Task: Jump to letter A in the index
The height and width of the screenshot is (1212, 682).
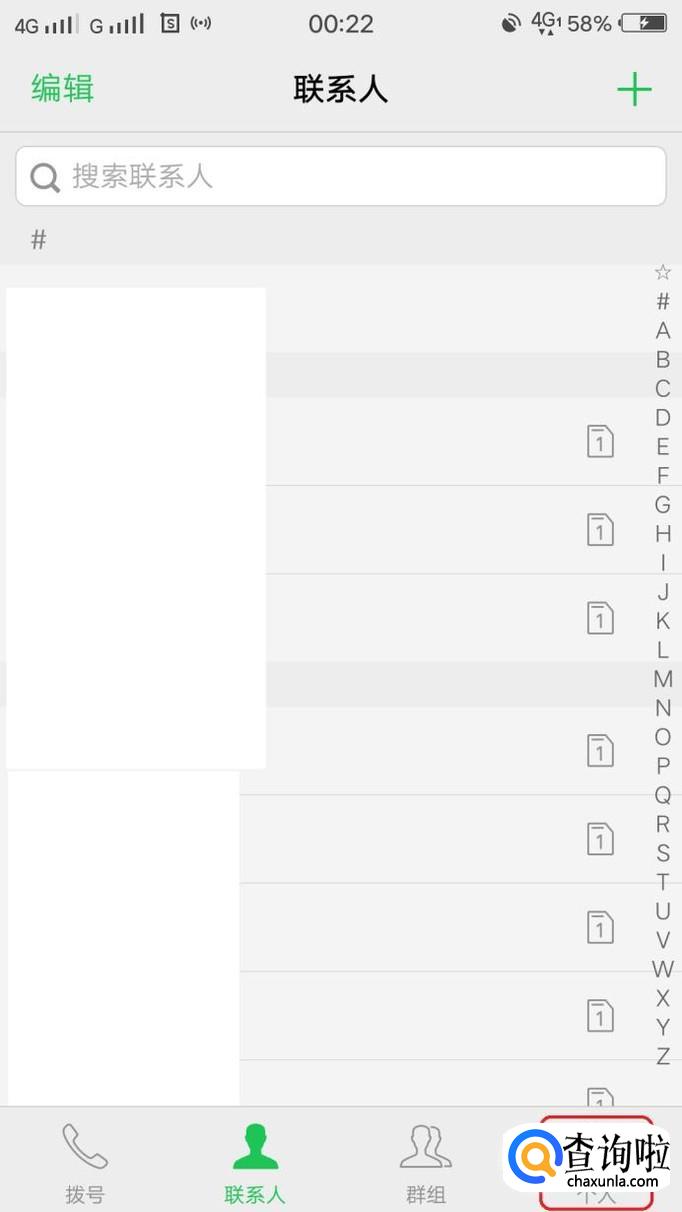Action: (663, 330)
